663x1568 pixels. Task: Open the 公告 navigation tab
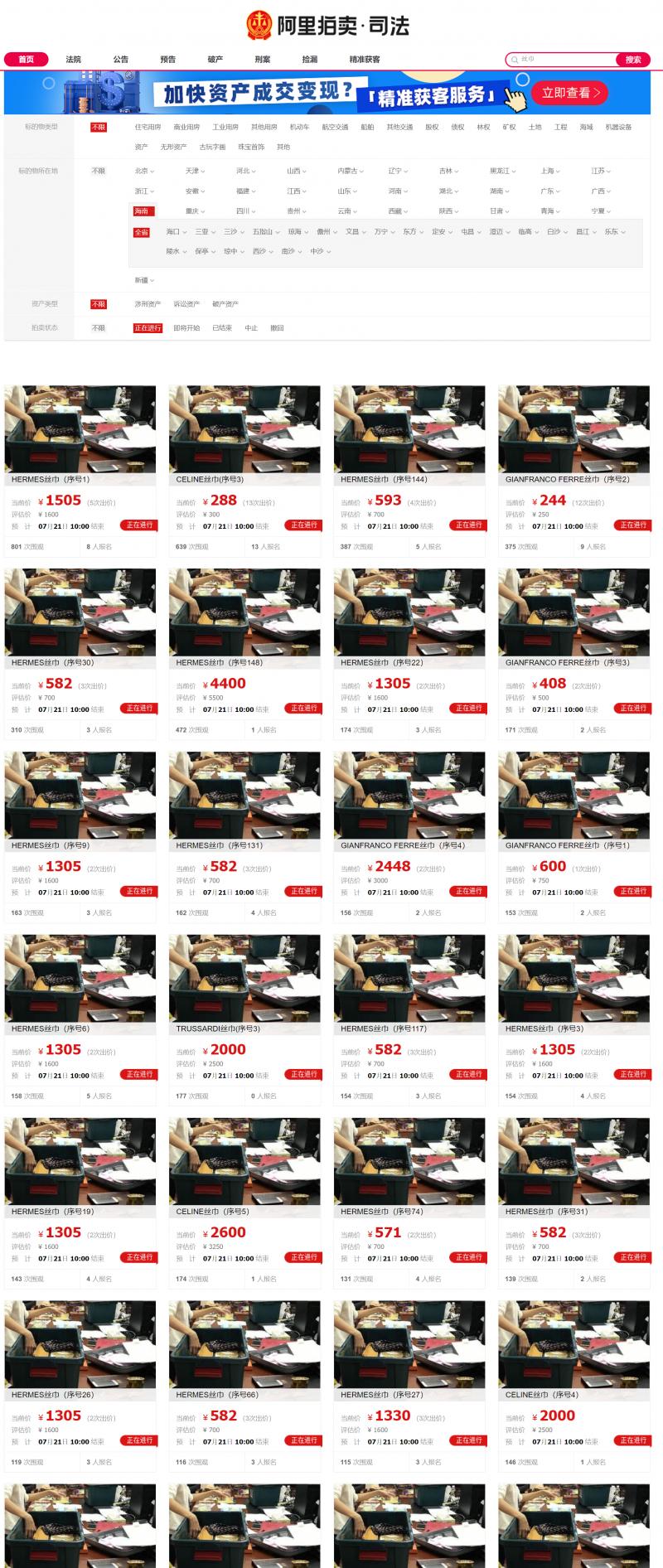[x=121, y=60]
